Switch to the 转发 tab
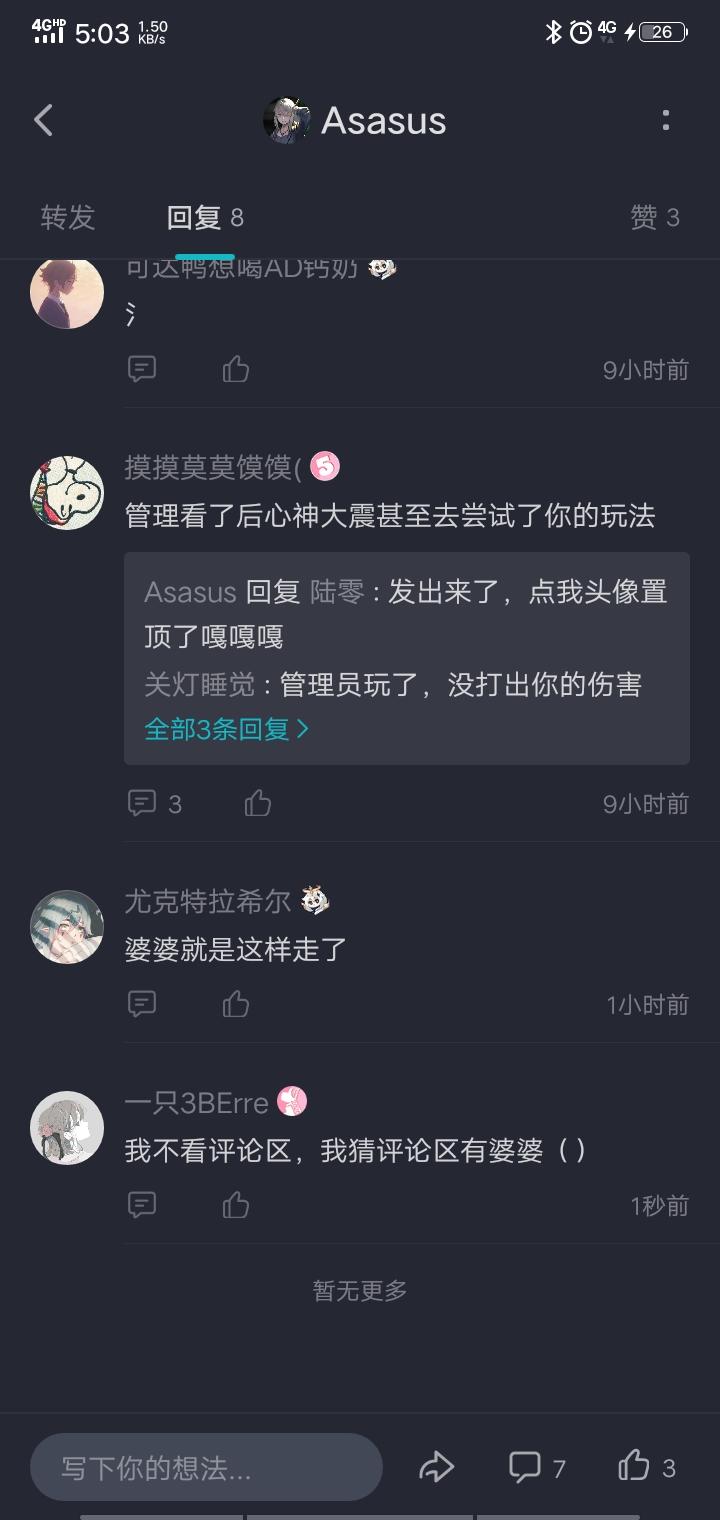This screenshot has width=720, height=1520. (66, 217)
